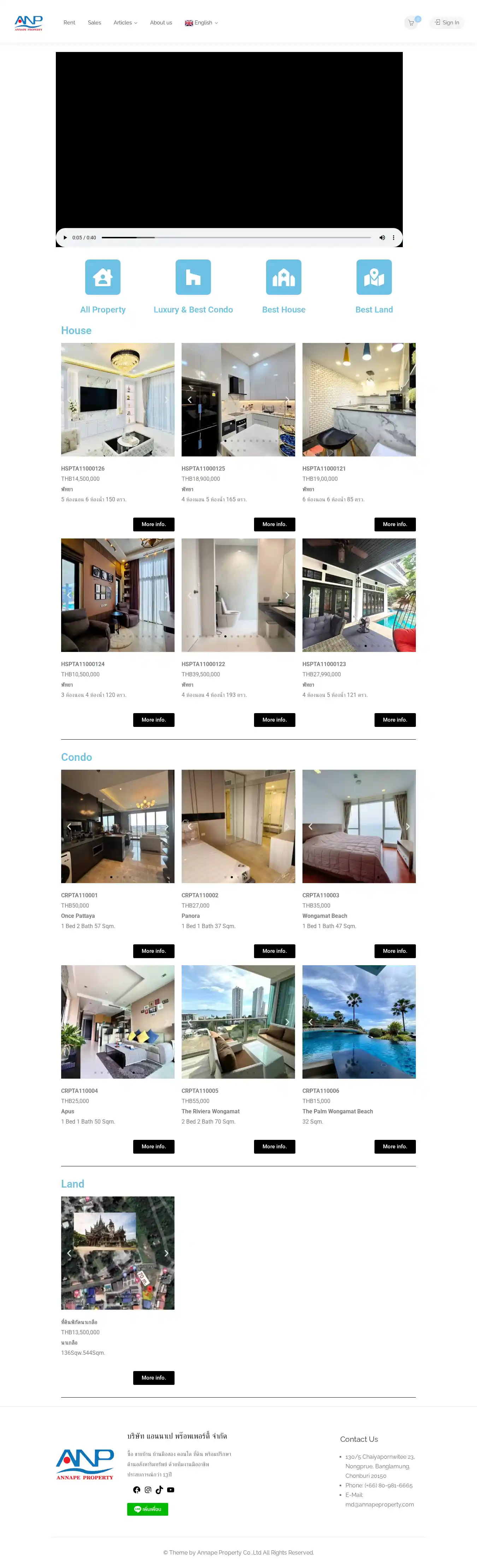Tap the Sign In button
The height and width of the screenshot is (1568, 477).
click(447, 23)
